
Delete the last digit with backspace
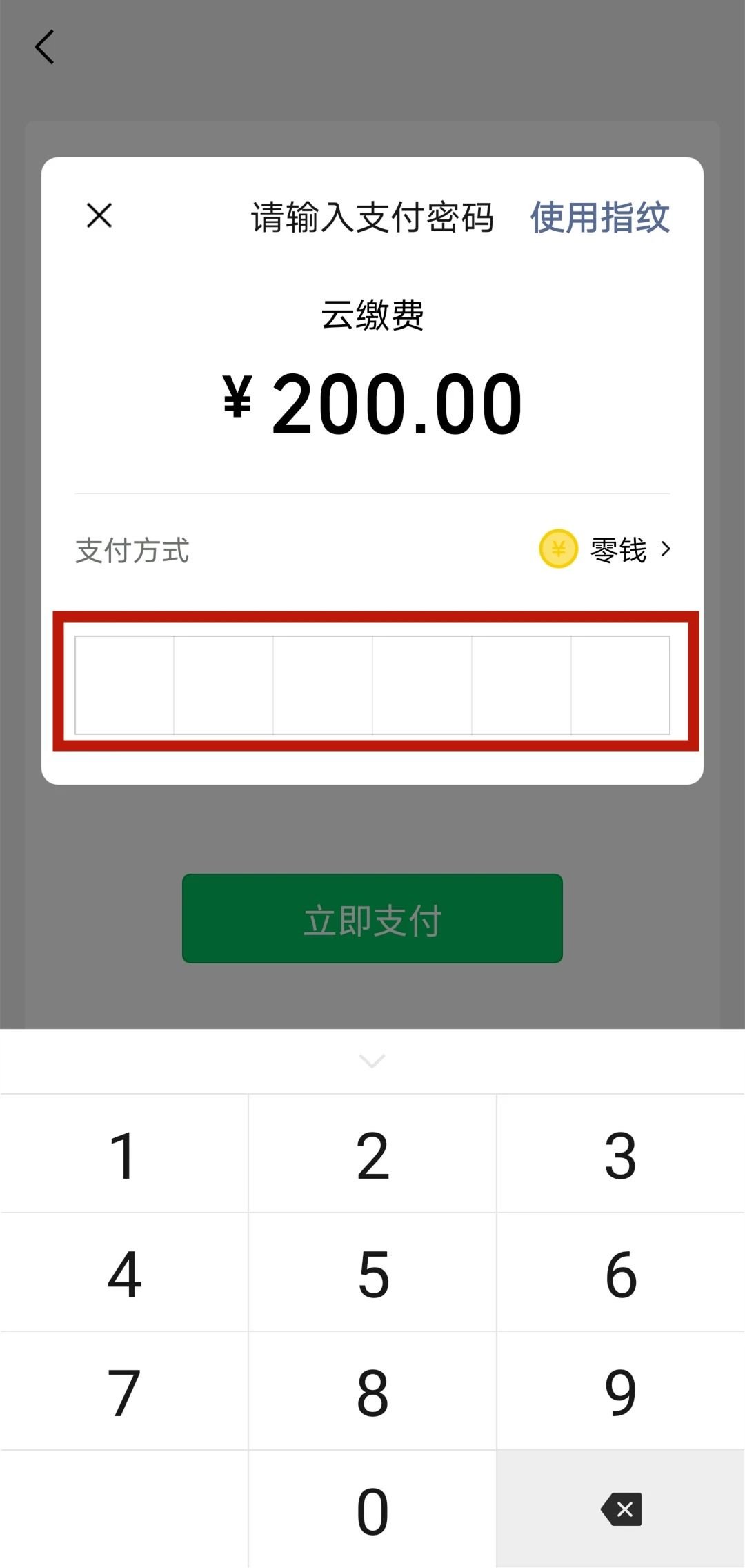click(x=621, y=1509)
